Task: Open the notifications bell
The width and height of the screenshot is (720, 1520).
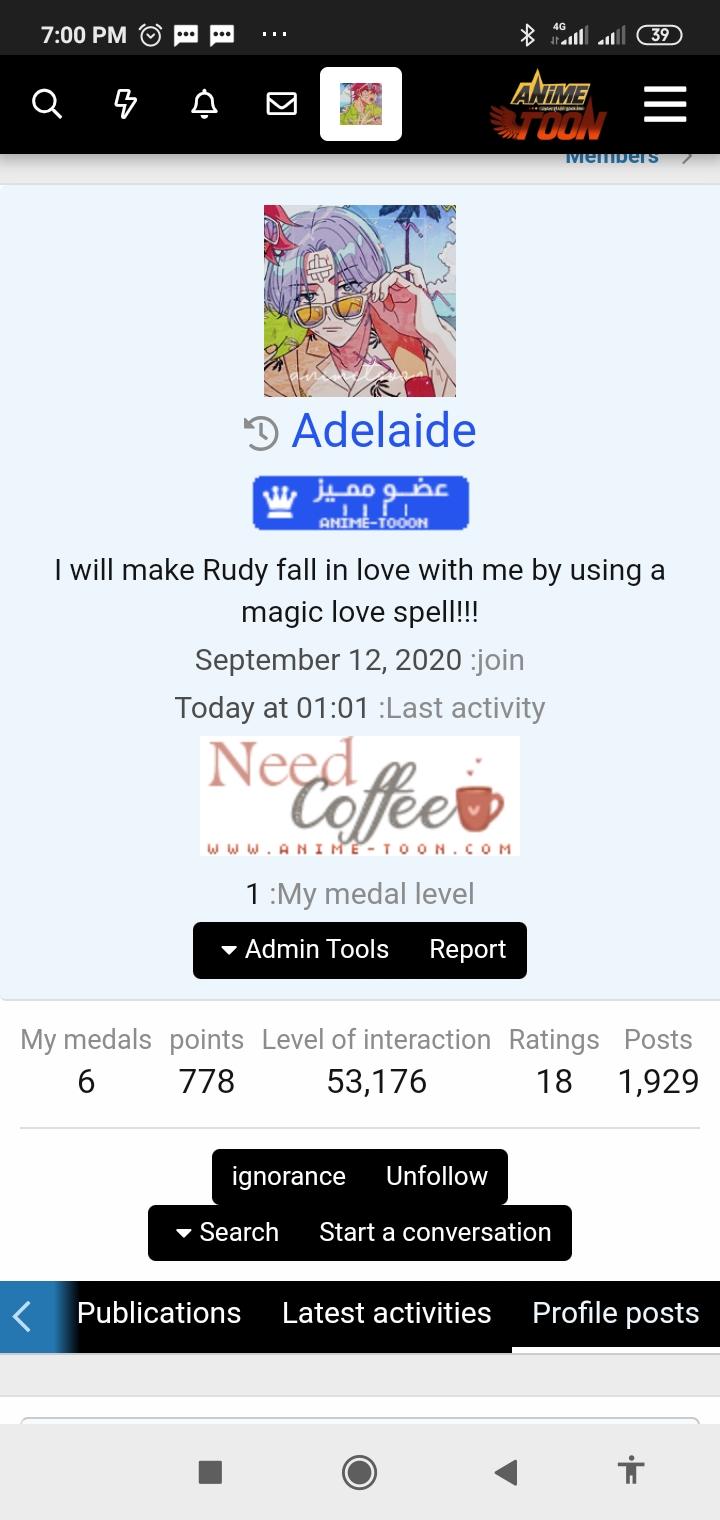Action: click(204, 103)
